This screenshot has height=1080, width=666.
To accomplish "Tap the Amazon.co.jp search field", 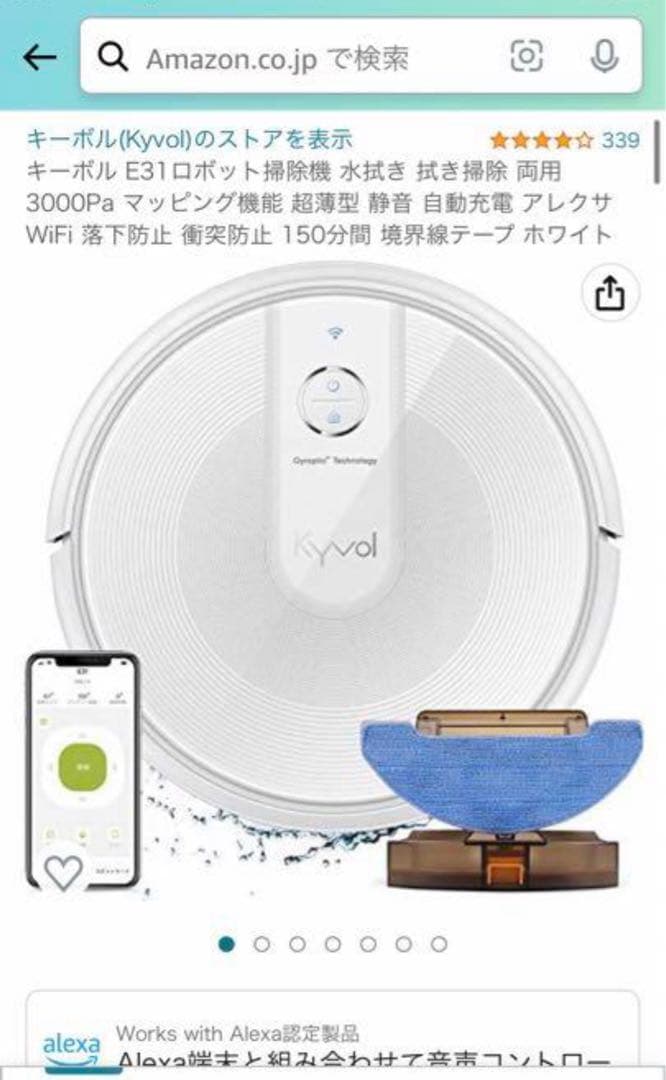I will [x=300, y=59].
